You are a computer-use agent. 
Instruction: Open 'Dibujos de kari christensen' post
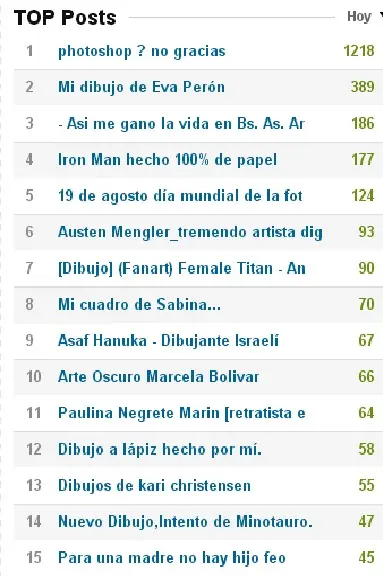155,486
